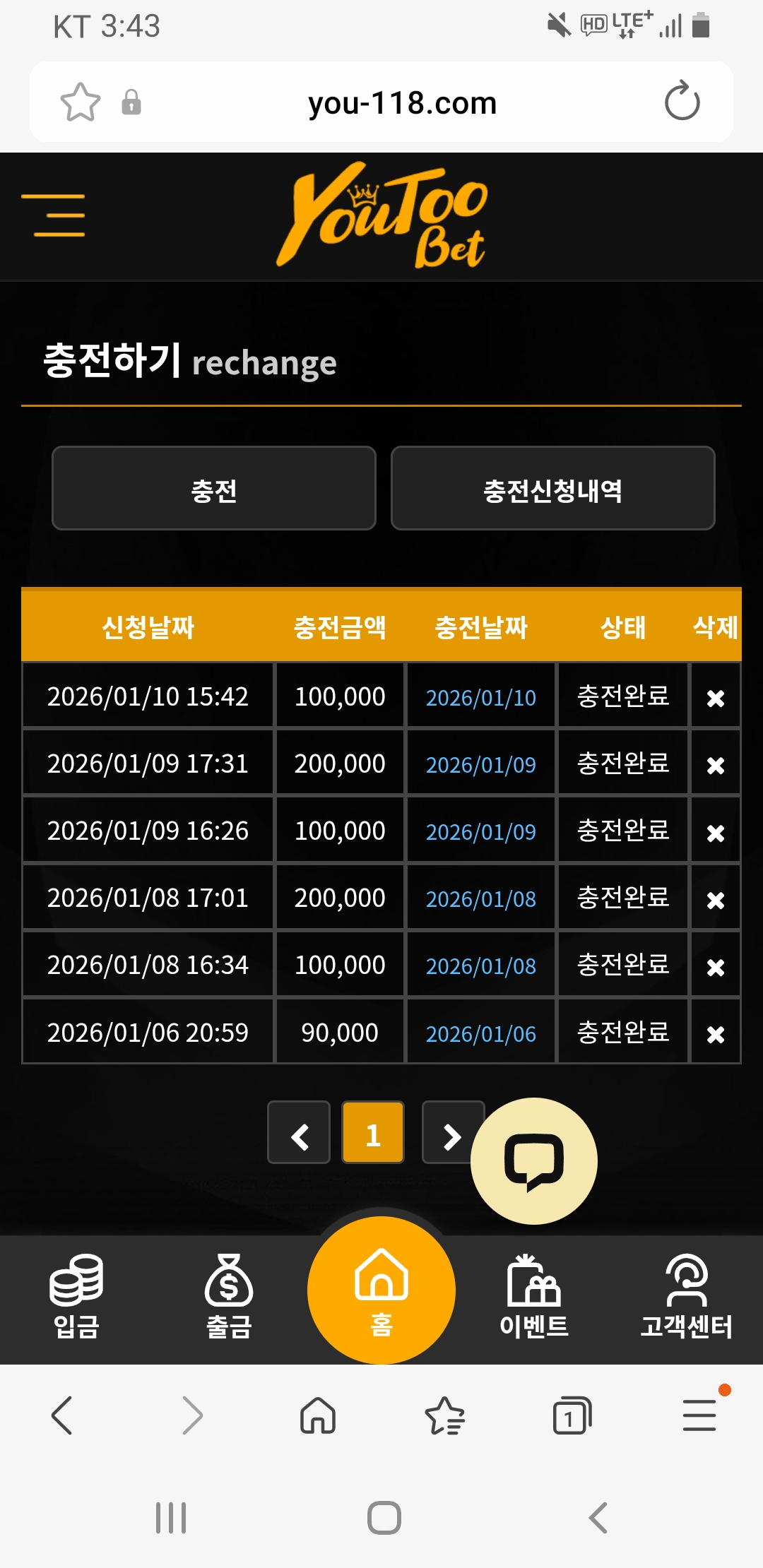
Task: Switch to the 충전 tab
Action: 214,488
